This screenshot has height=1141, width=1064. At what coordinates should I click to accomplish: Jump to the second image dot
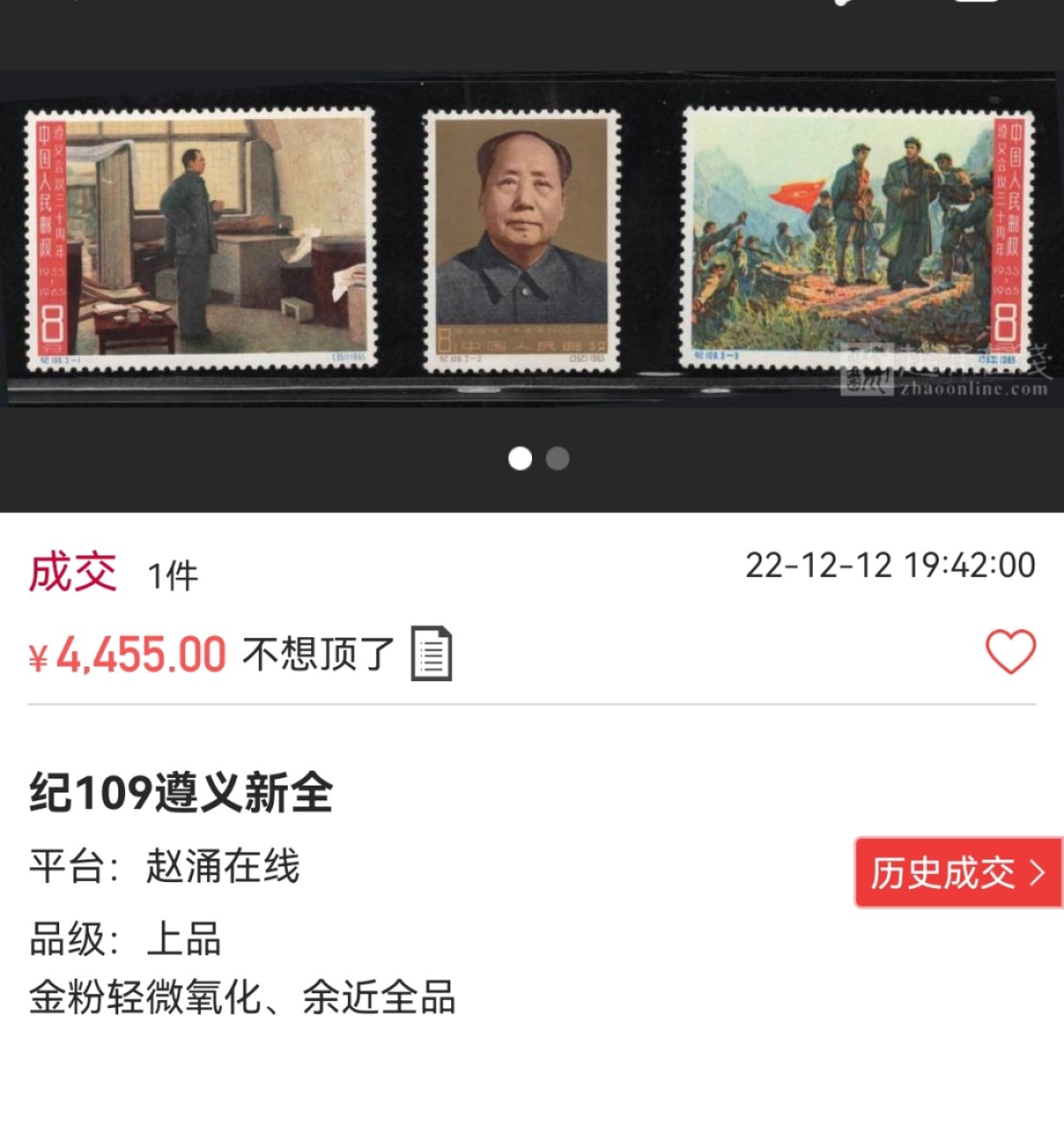click(x=557, y=459)
